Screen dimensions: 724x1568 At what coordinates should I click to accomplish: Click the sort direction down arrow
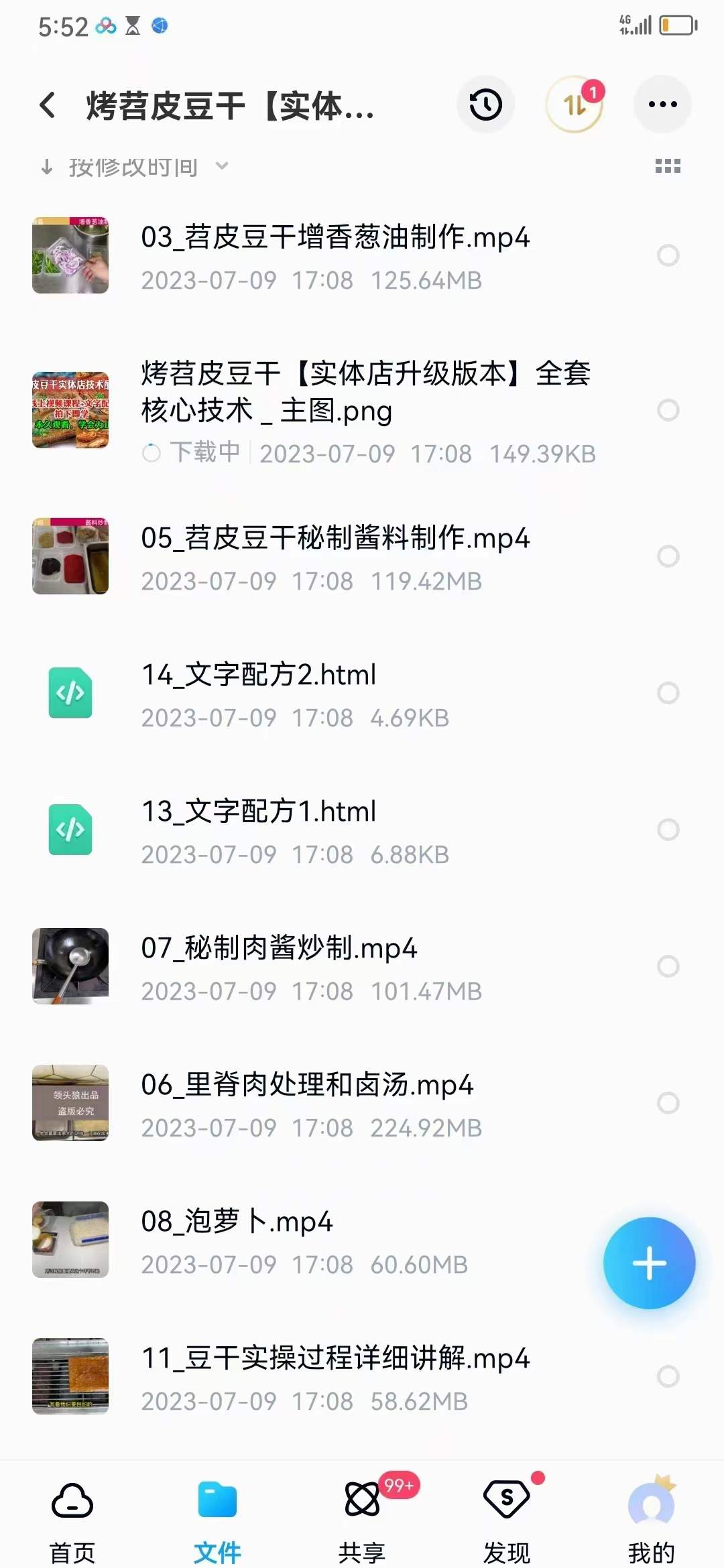pyautogui.click(x=46, y=166)
